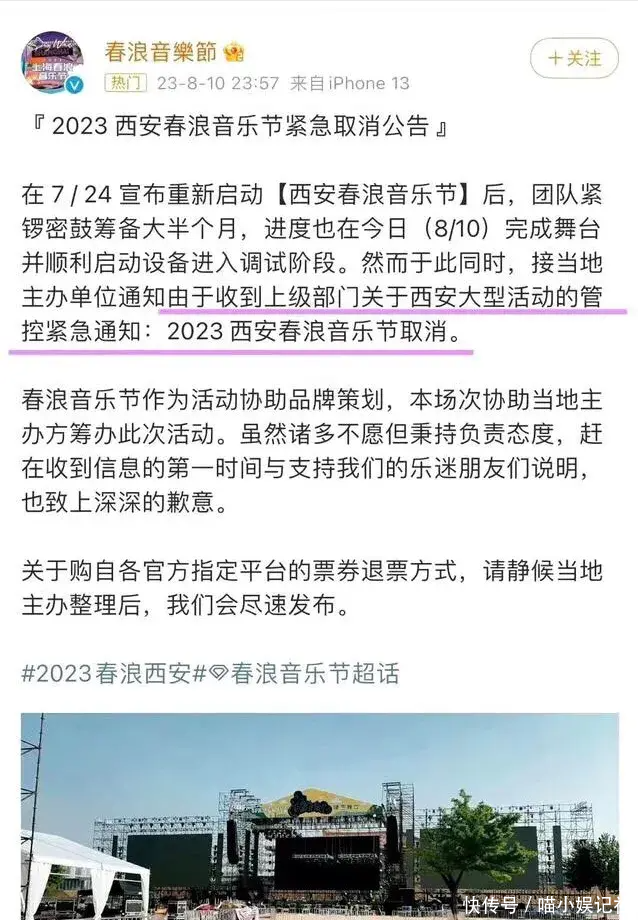Open the 春浪音樂節 profile avatar
The image size is (638, 920).
(52, 61)
